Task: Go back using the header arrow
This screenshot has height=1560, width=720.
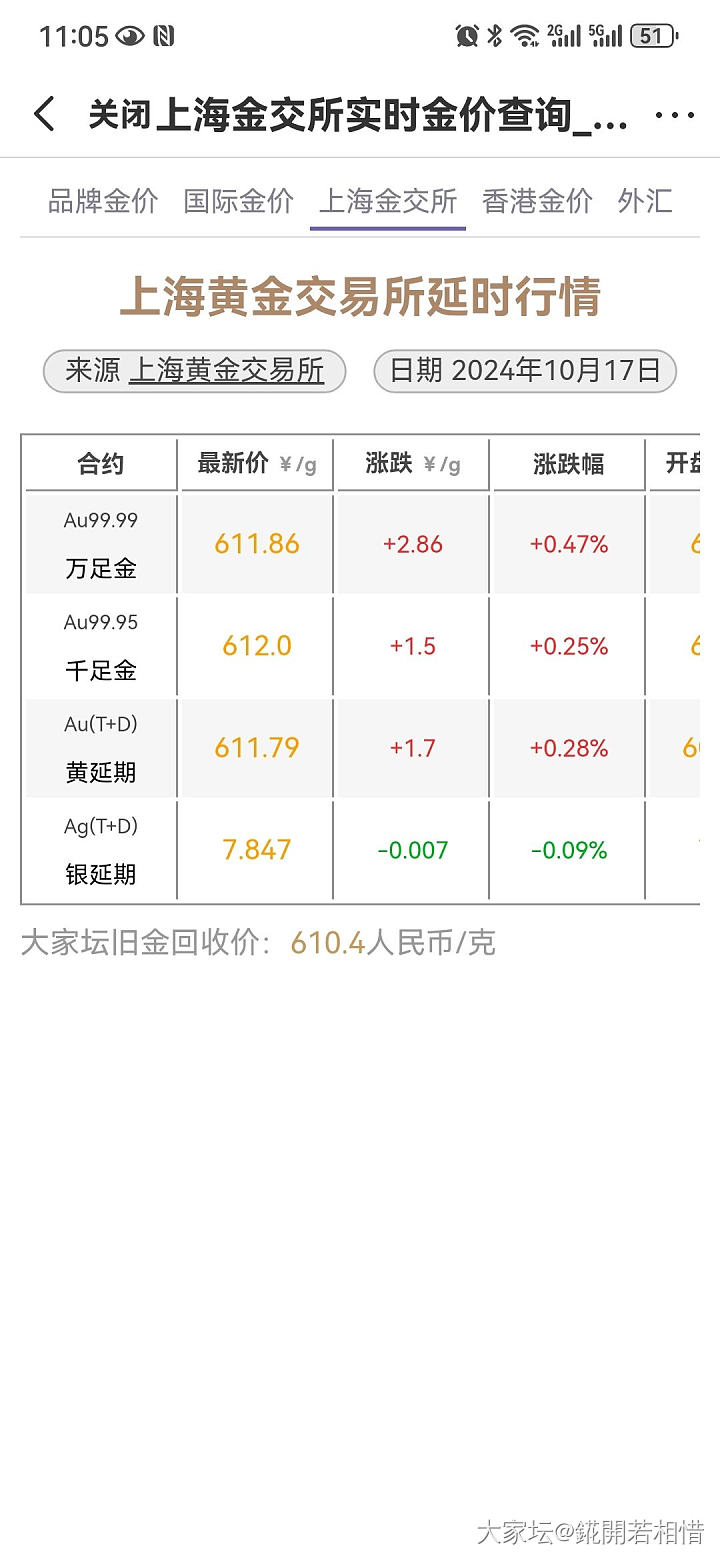Action: (44, 114)
